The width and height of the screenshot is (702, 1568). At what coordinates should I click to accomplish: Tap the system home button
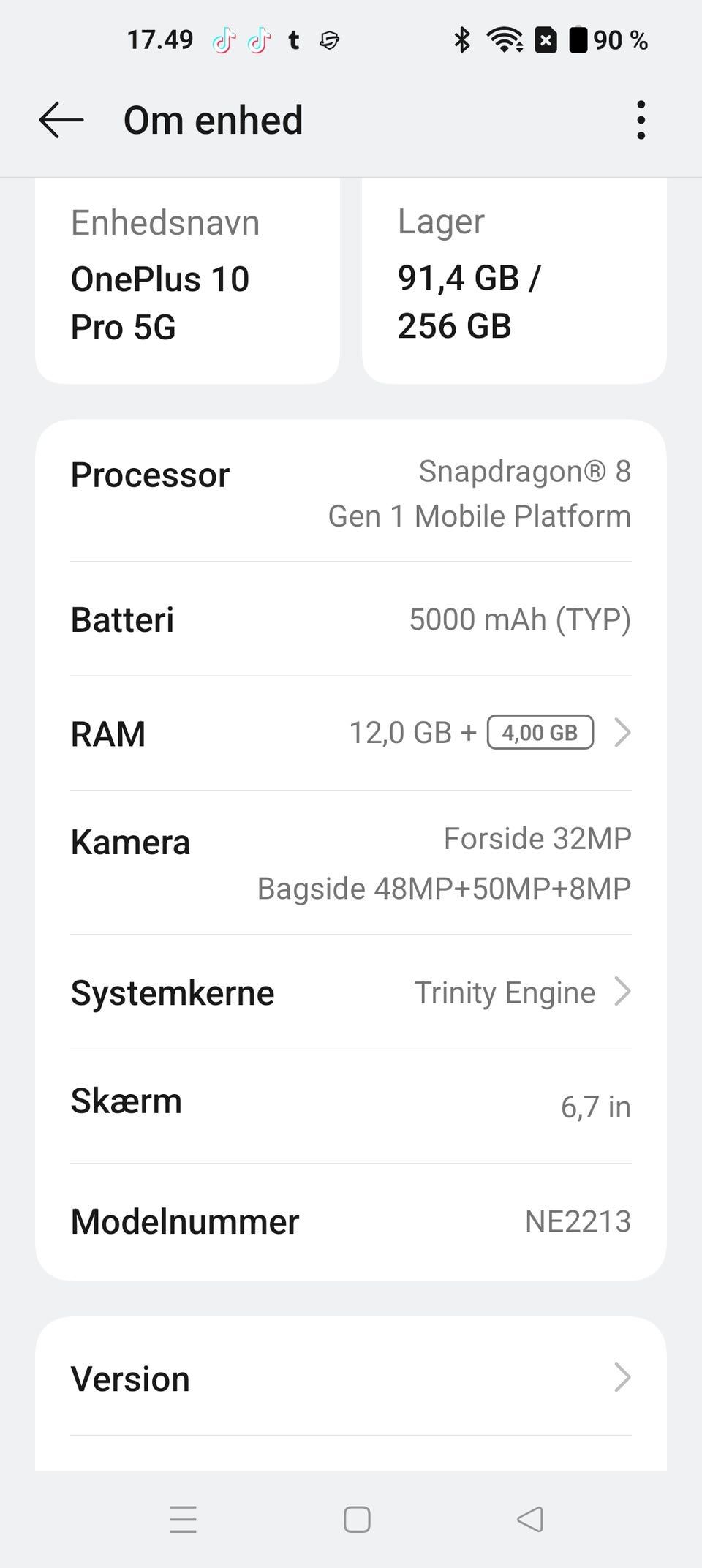point(357,1519)
